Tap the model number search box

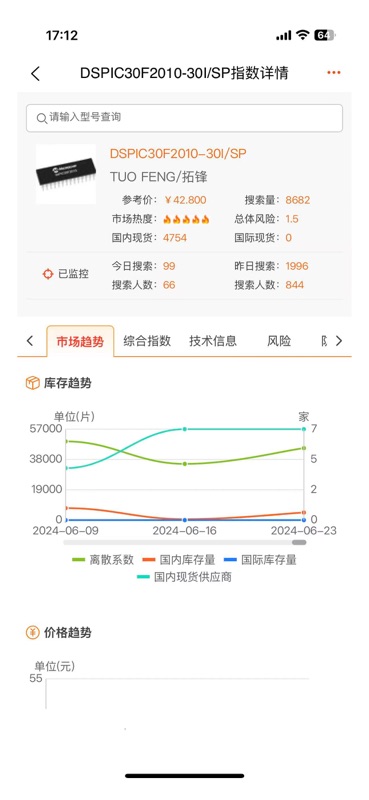click(184, 118)
